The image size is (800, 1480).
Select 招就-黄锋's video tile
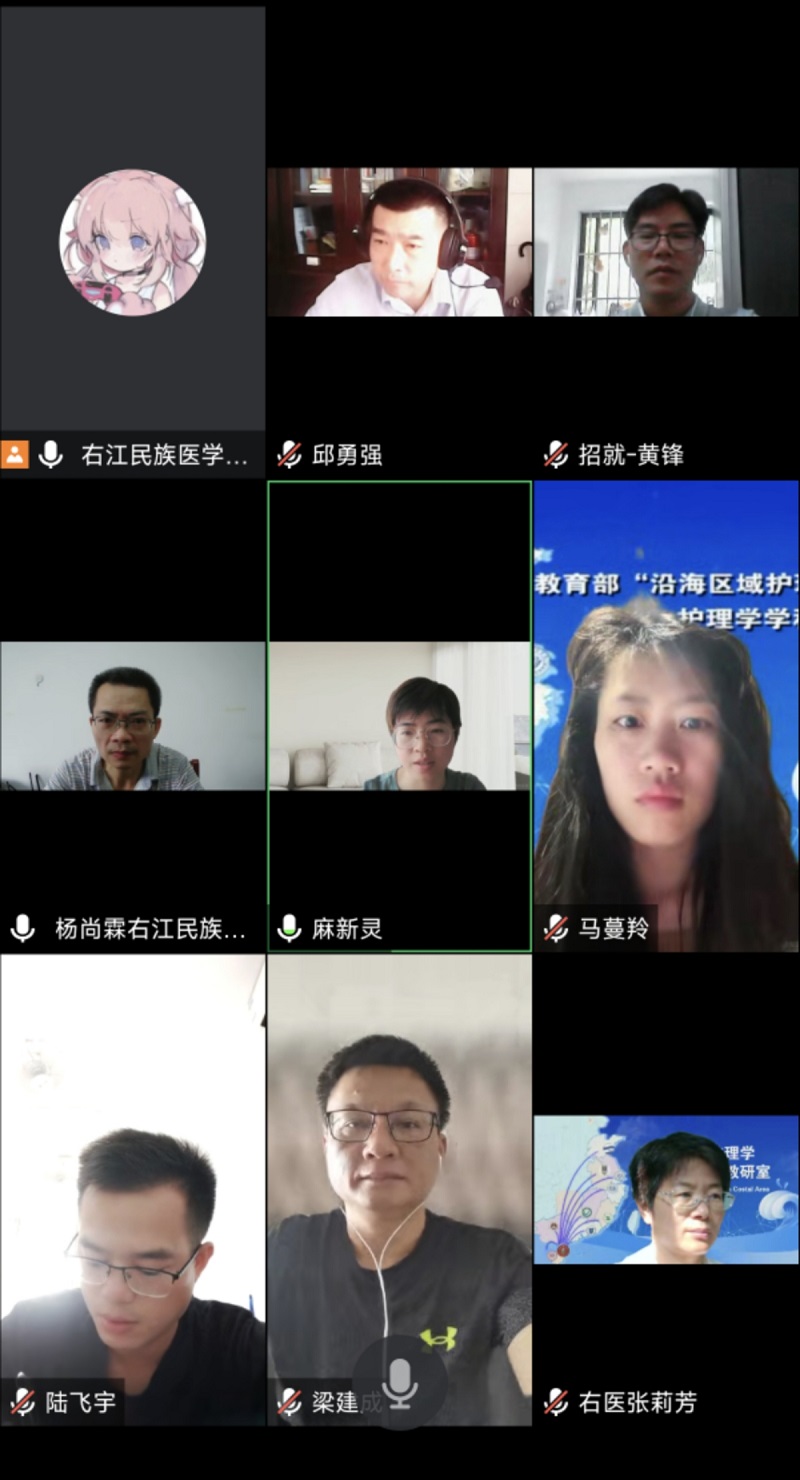(666, 243)
